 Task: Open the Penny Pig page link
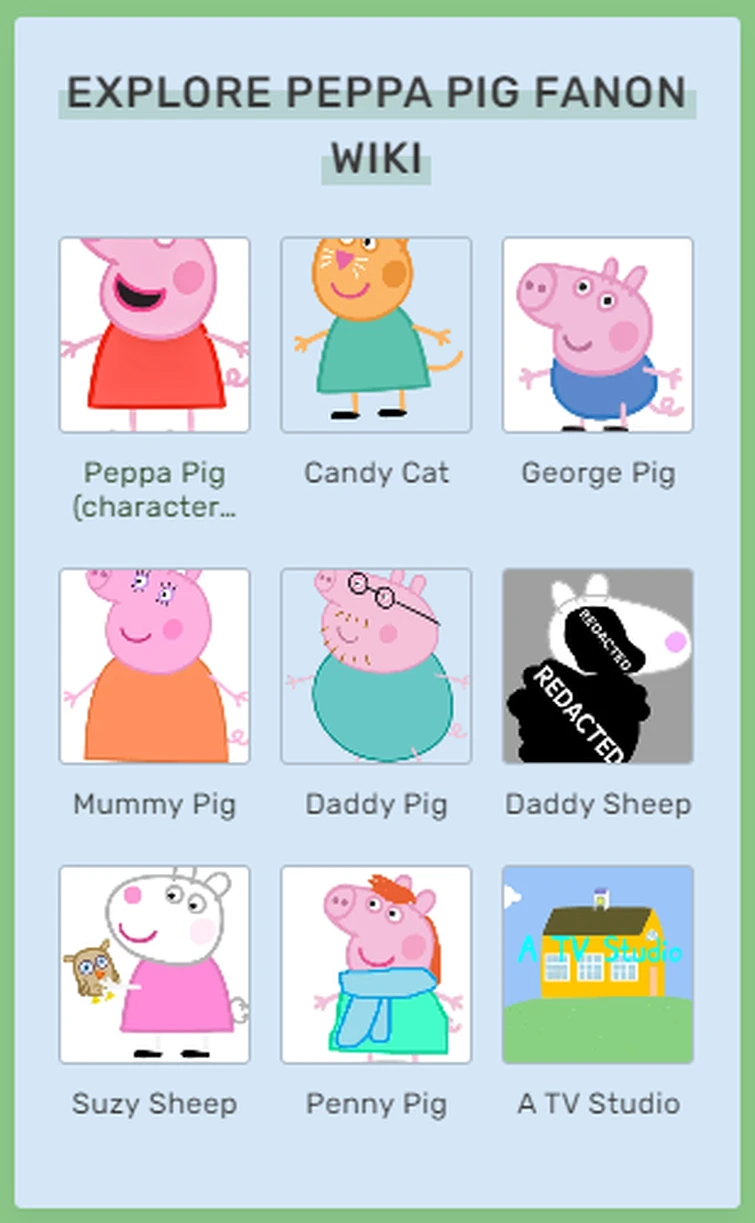coord(376,1105)
